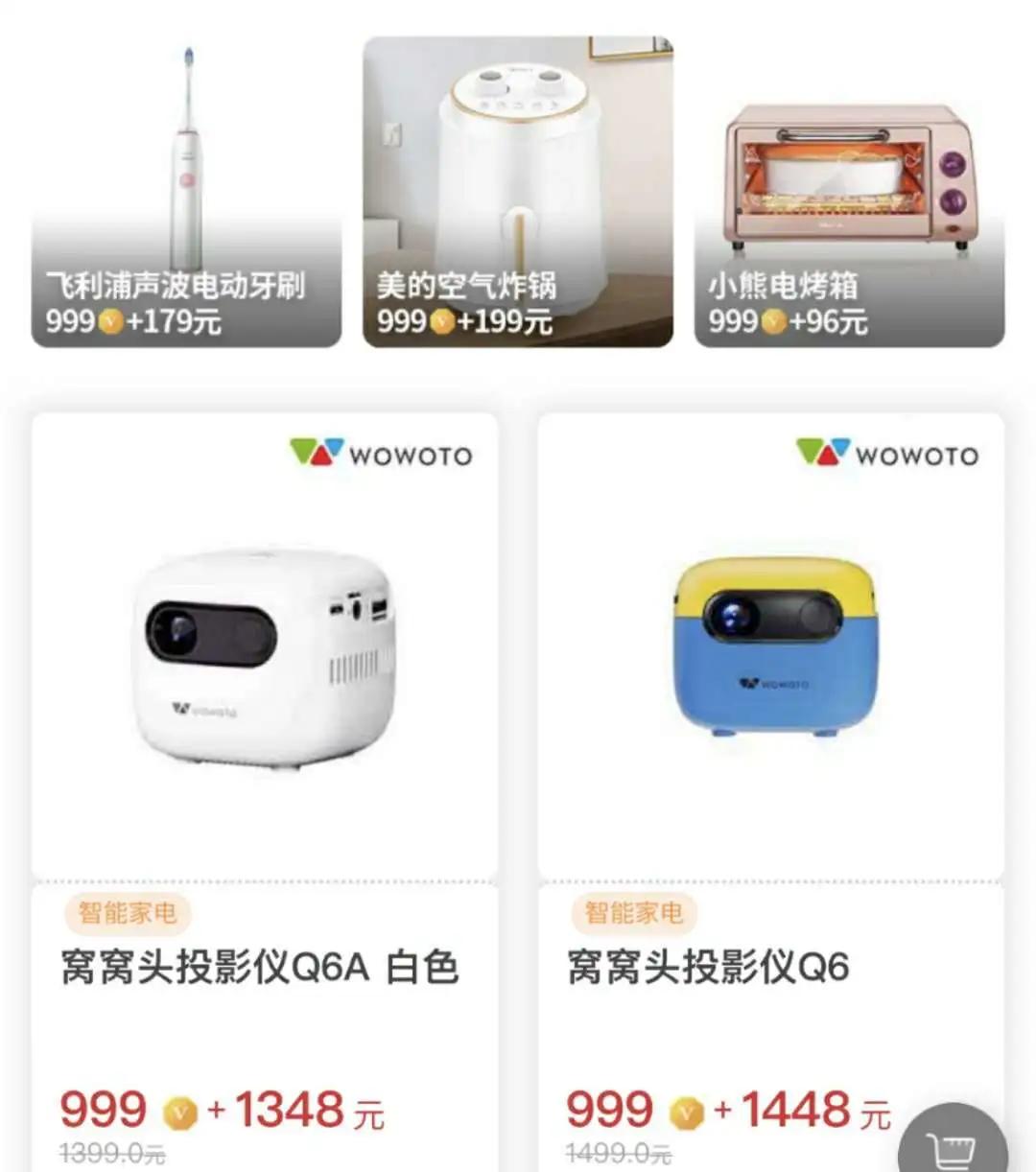Viewport: 1036px width, 1172px height.
Task: Click the 999+1448元 price on the Q6 card
Action: 729,1111
